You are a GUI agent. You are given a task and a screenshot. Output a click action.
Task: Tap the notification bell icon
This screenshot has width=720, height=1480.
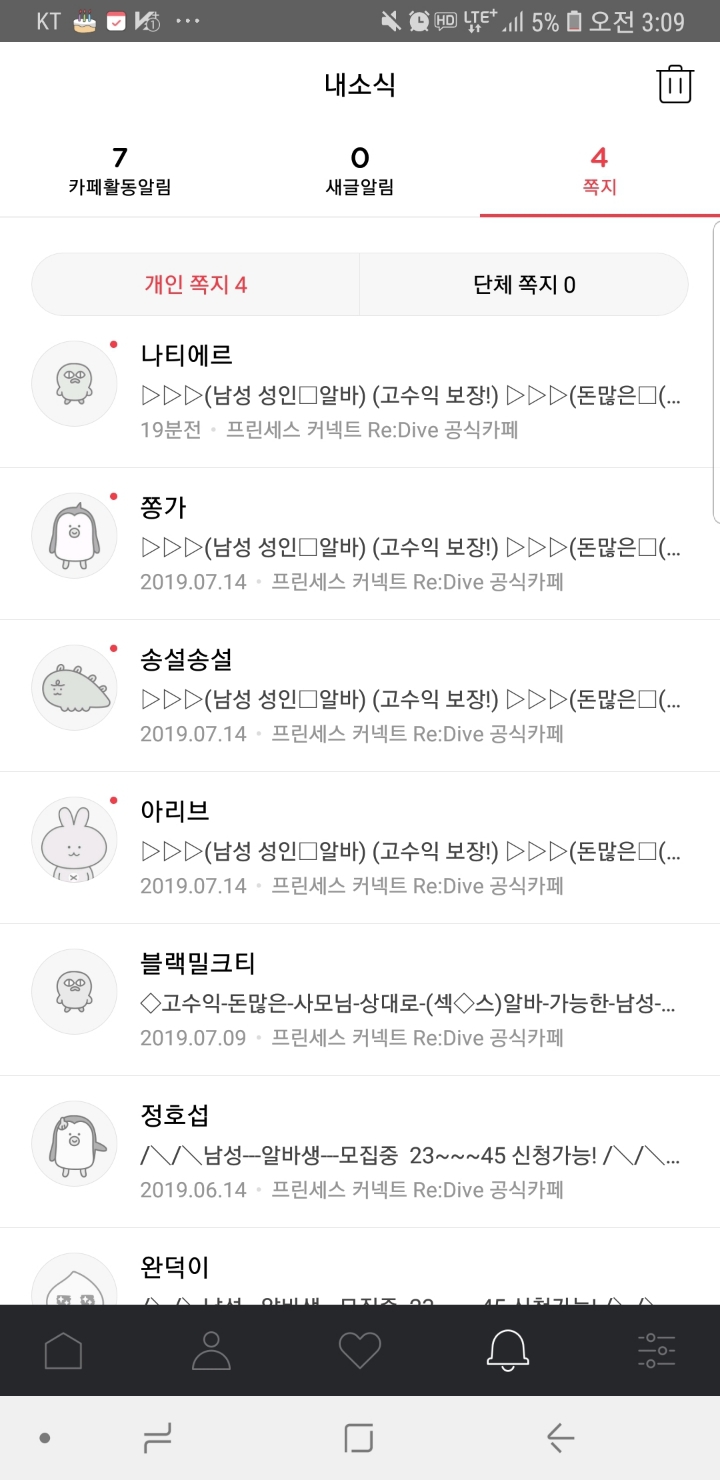point(508,1350)
